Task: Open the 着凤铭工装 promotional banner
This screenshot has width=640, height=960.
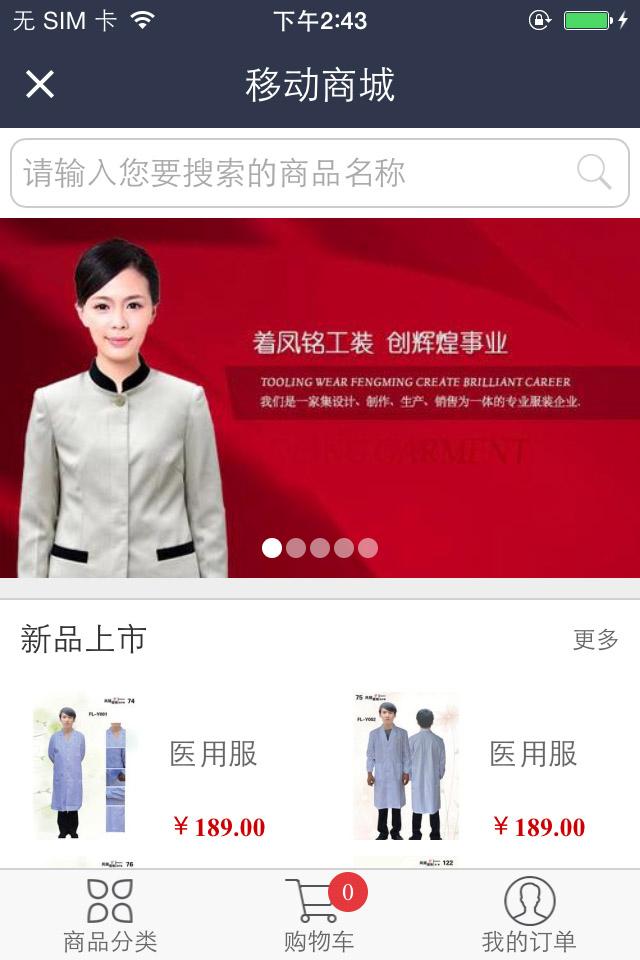Action: [x=320, y=398]
